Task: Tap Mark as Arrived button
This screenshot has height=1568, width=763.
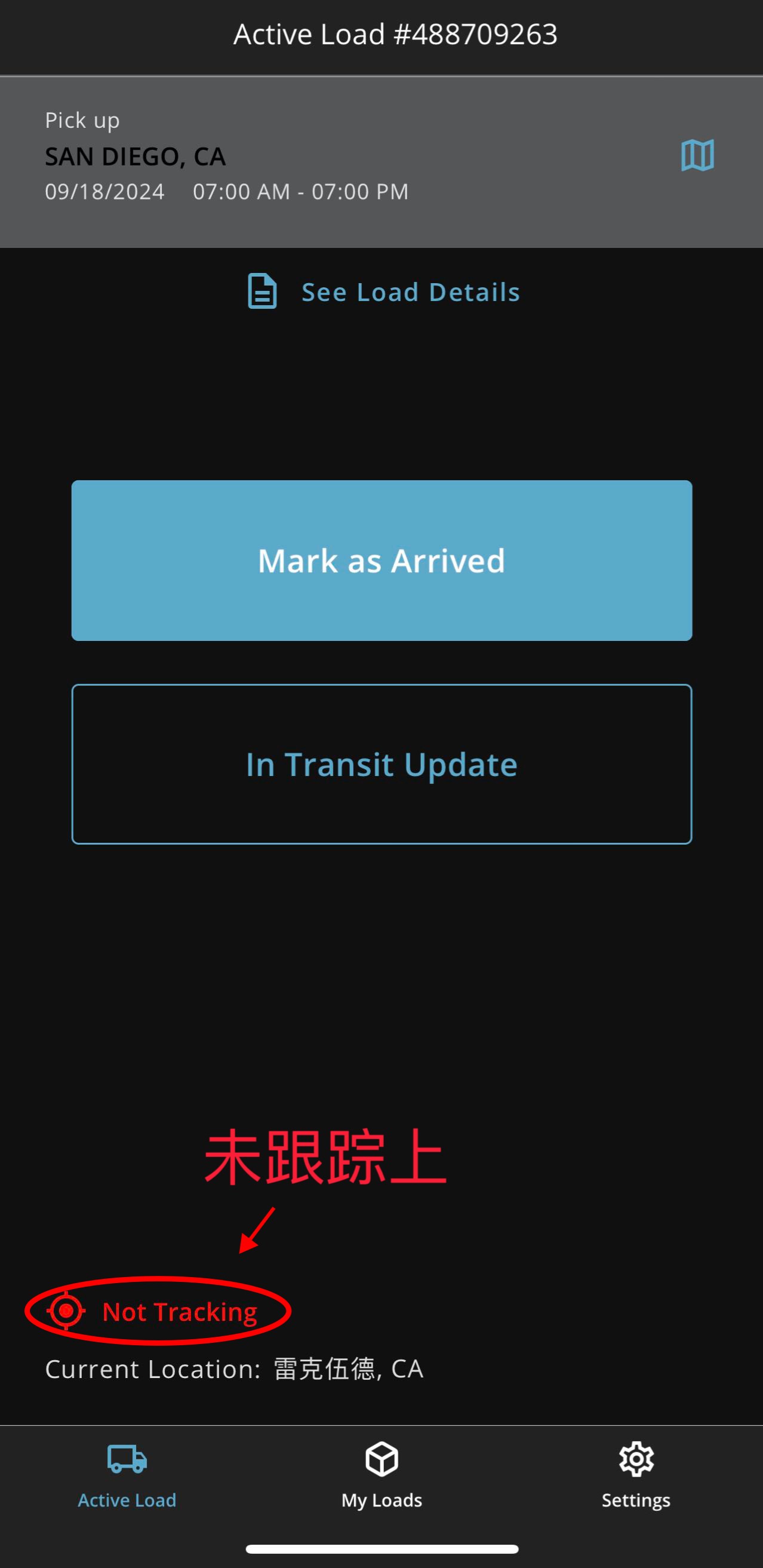Action: tap(381, 560)
